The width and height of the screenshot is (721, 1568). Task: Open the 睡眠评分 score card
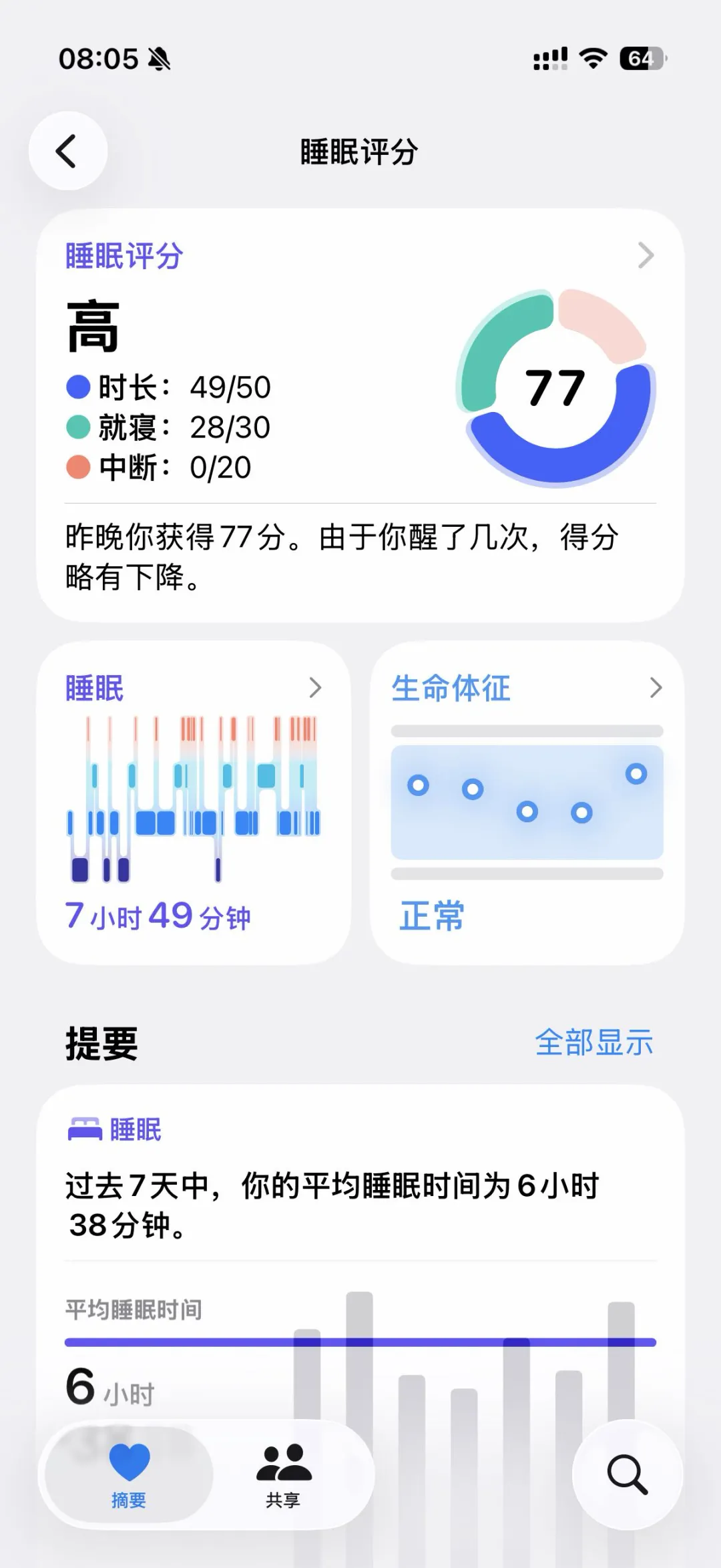[360, 415]
